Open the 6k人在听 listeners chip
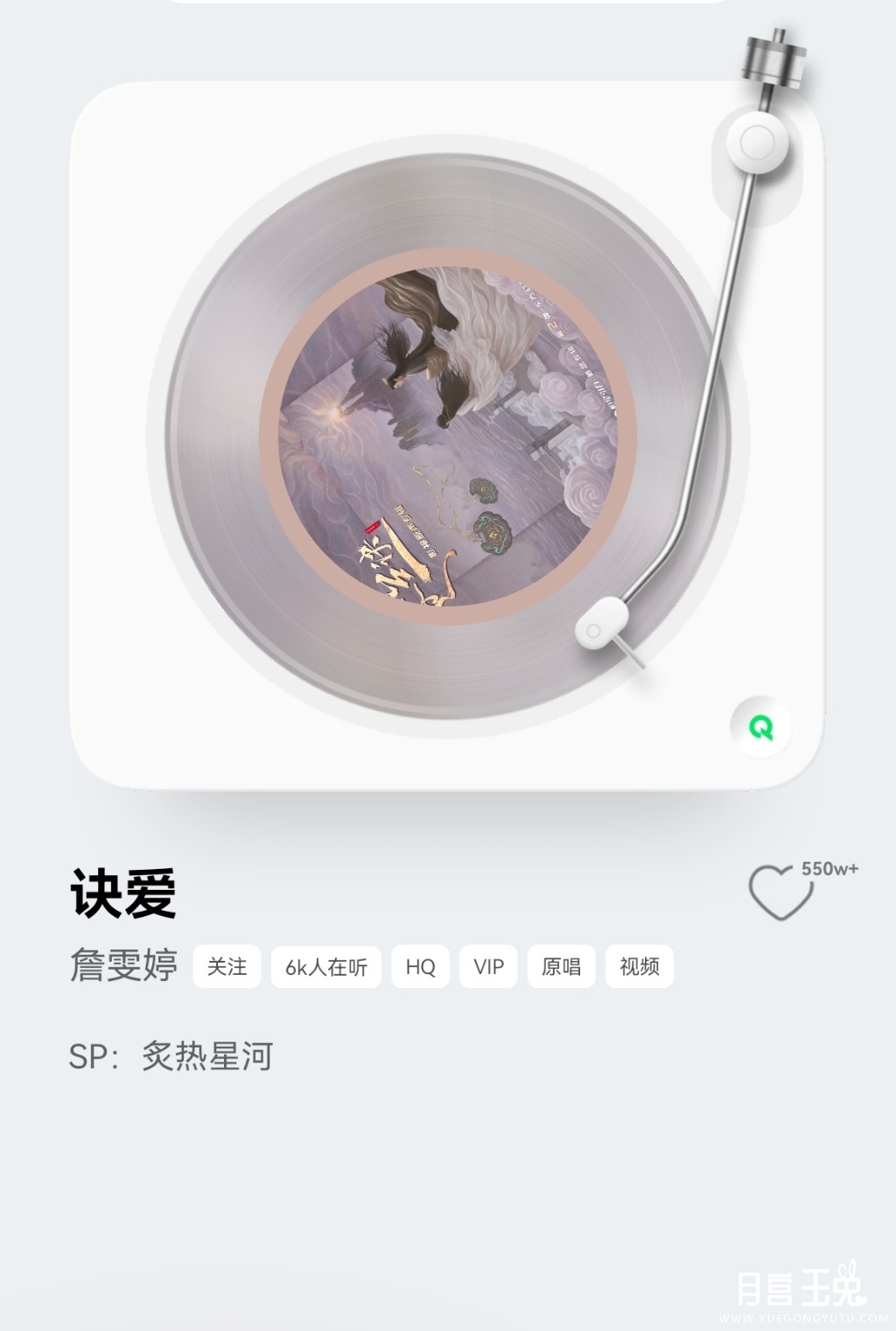The width and height of the screenshot is (896, 1331). [x=325, y=967]
